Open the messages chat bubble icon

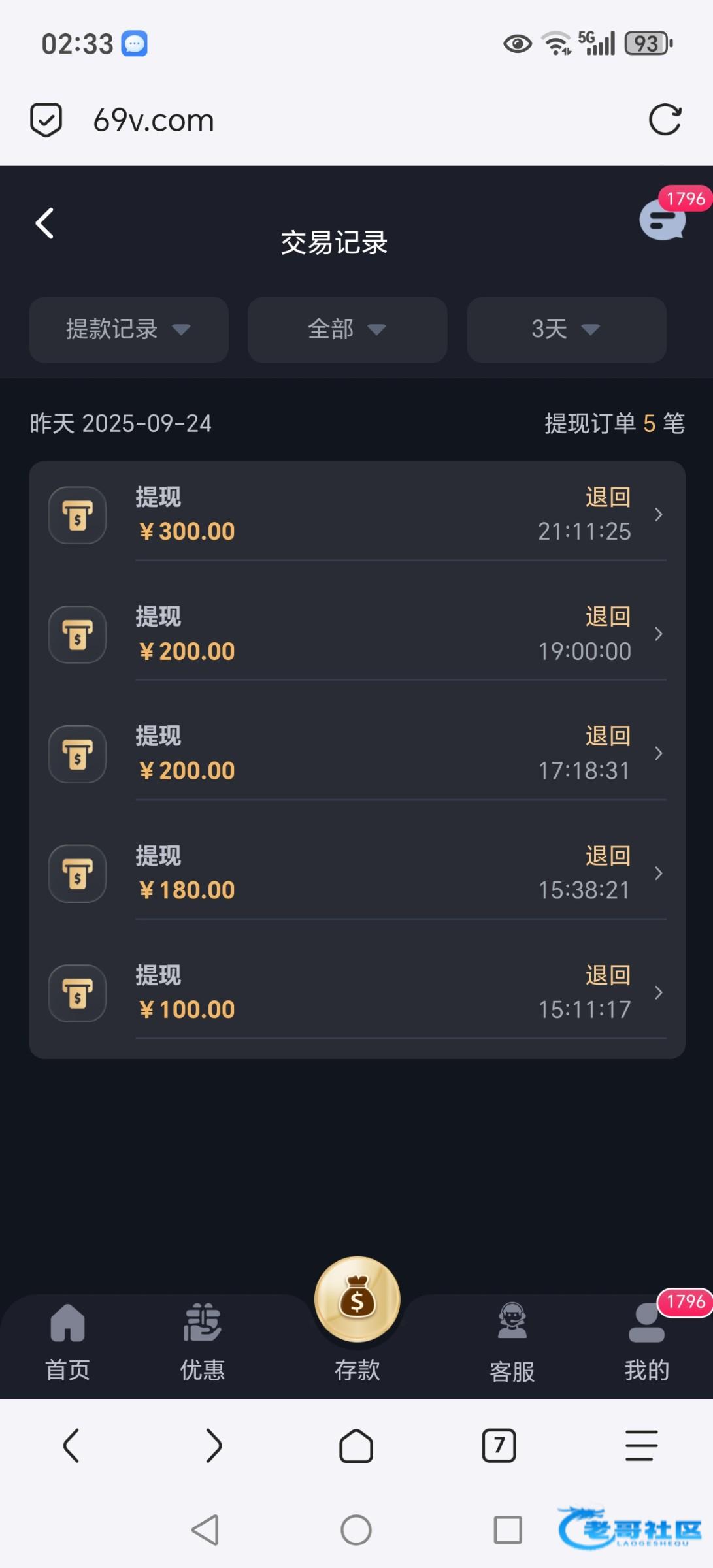[662, 221]
